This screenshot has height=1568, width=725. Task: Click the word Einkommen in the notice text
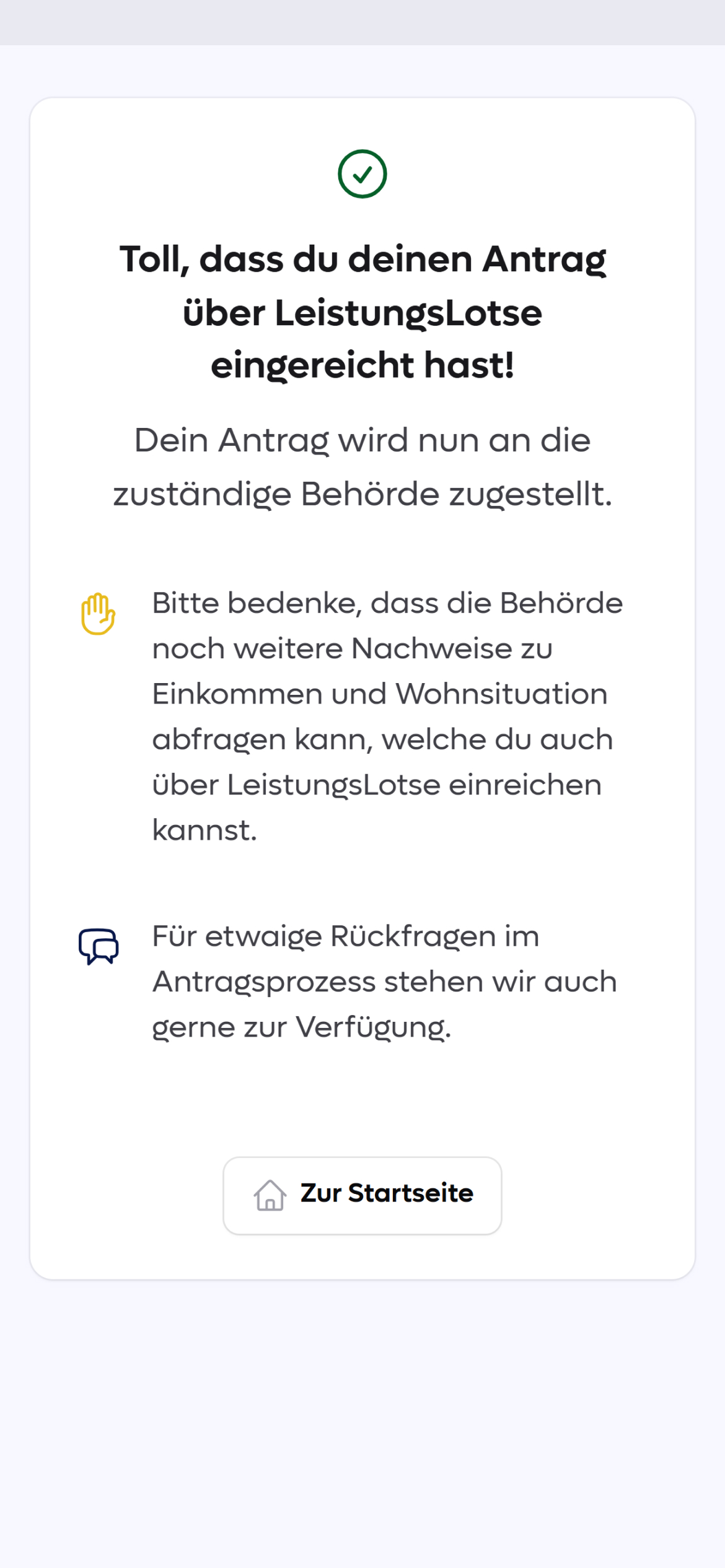tap(237, 694)
